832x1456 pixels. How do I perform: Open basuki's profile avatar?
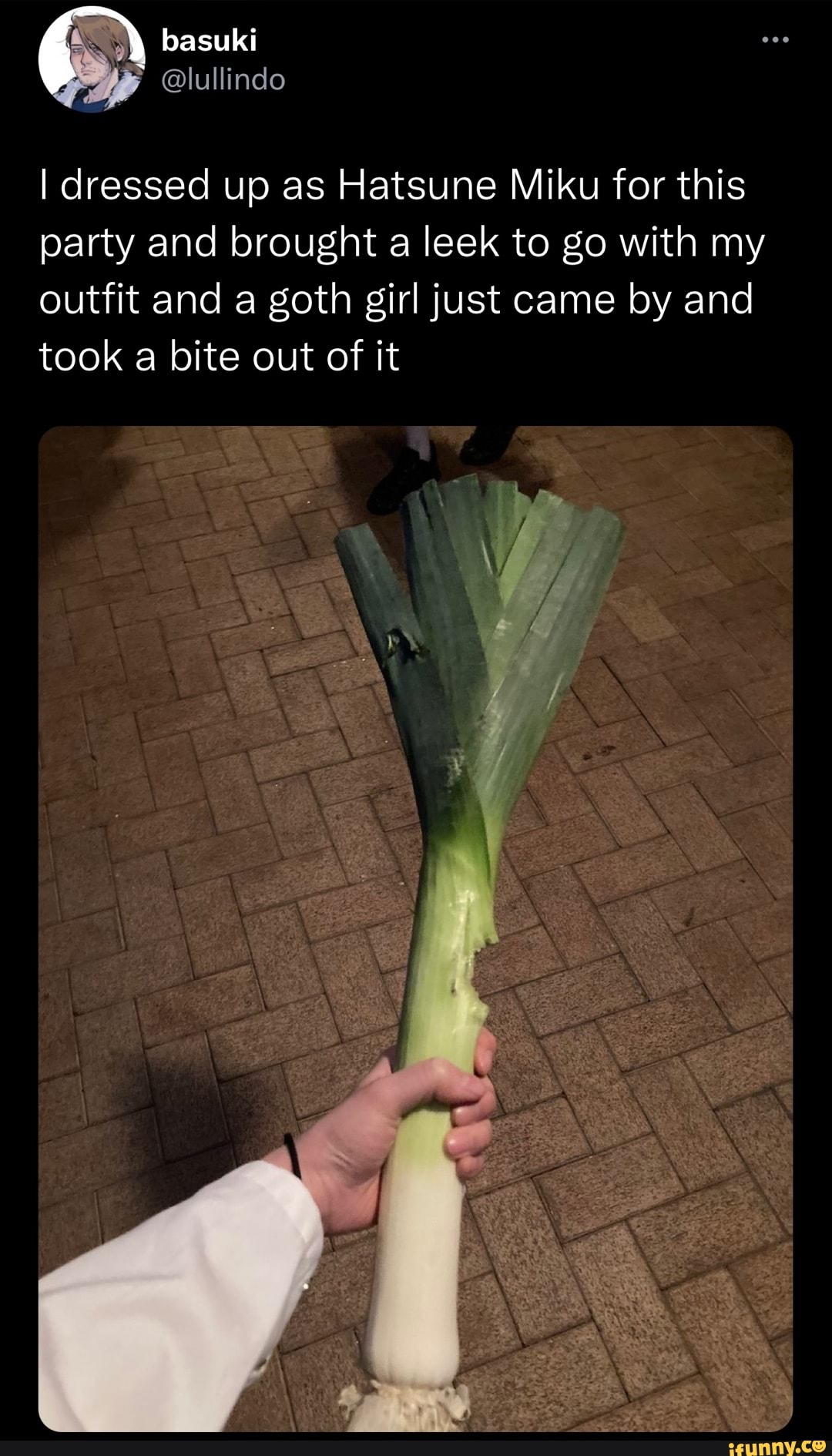pyautogui.click(x=92, y=60)
